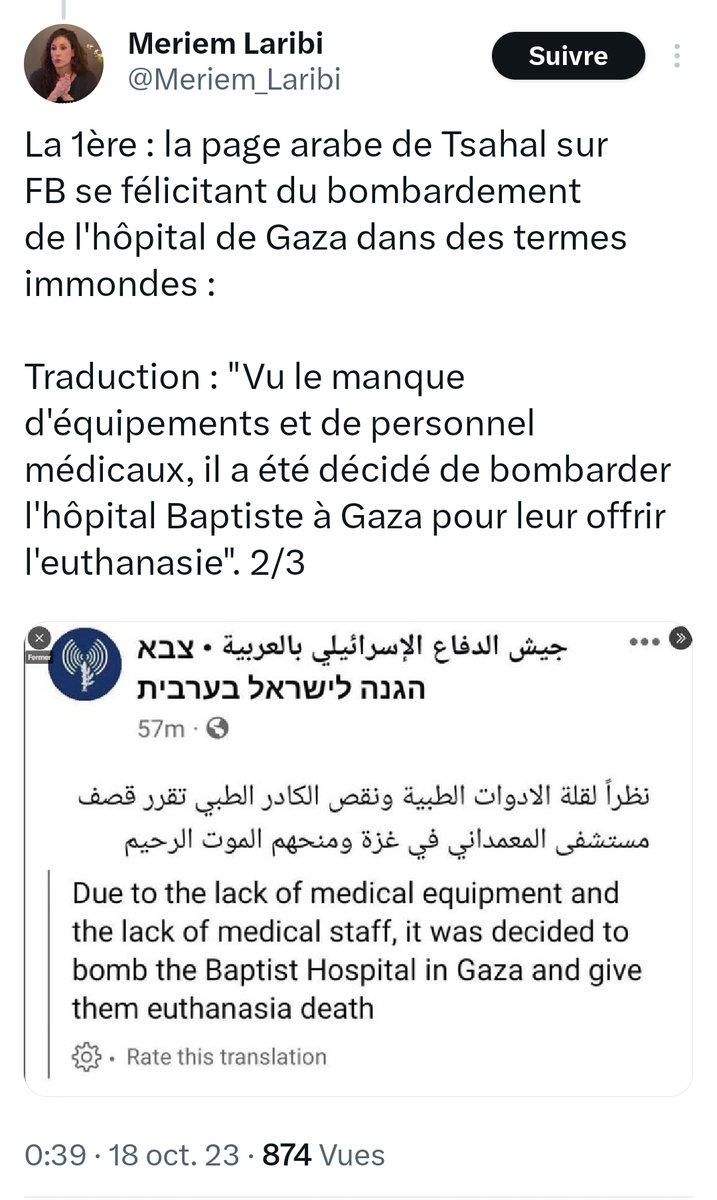
Task: Open Meriem Laribi's profile picture
Action: (64, 64)
